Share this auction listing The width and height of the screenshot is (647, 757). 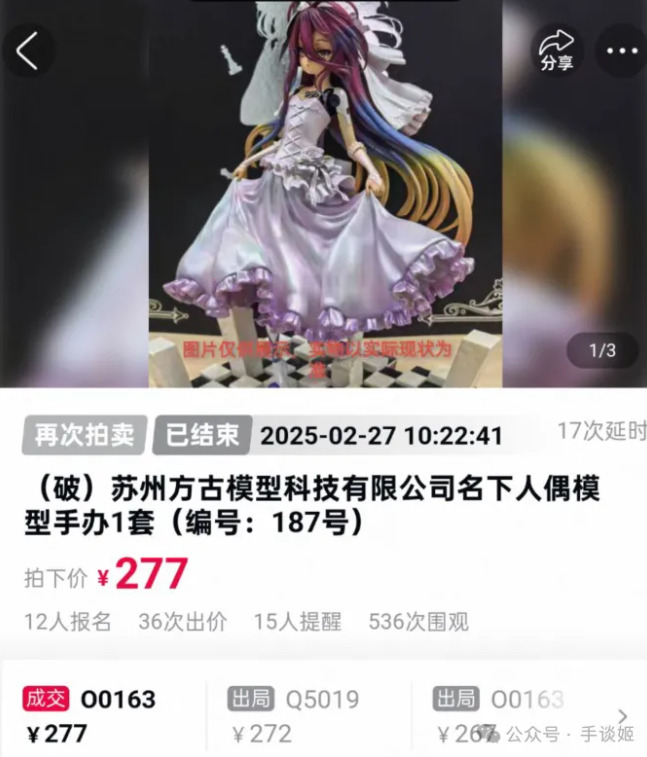click(x=556, y=50)
